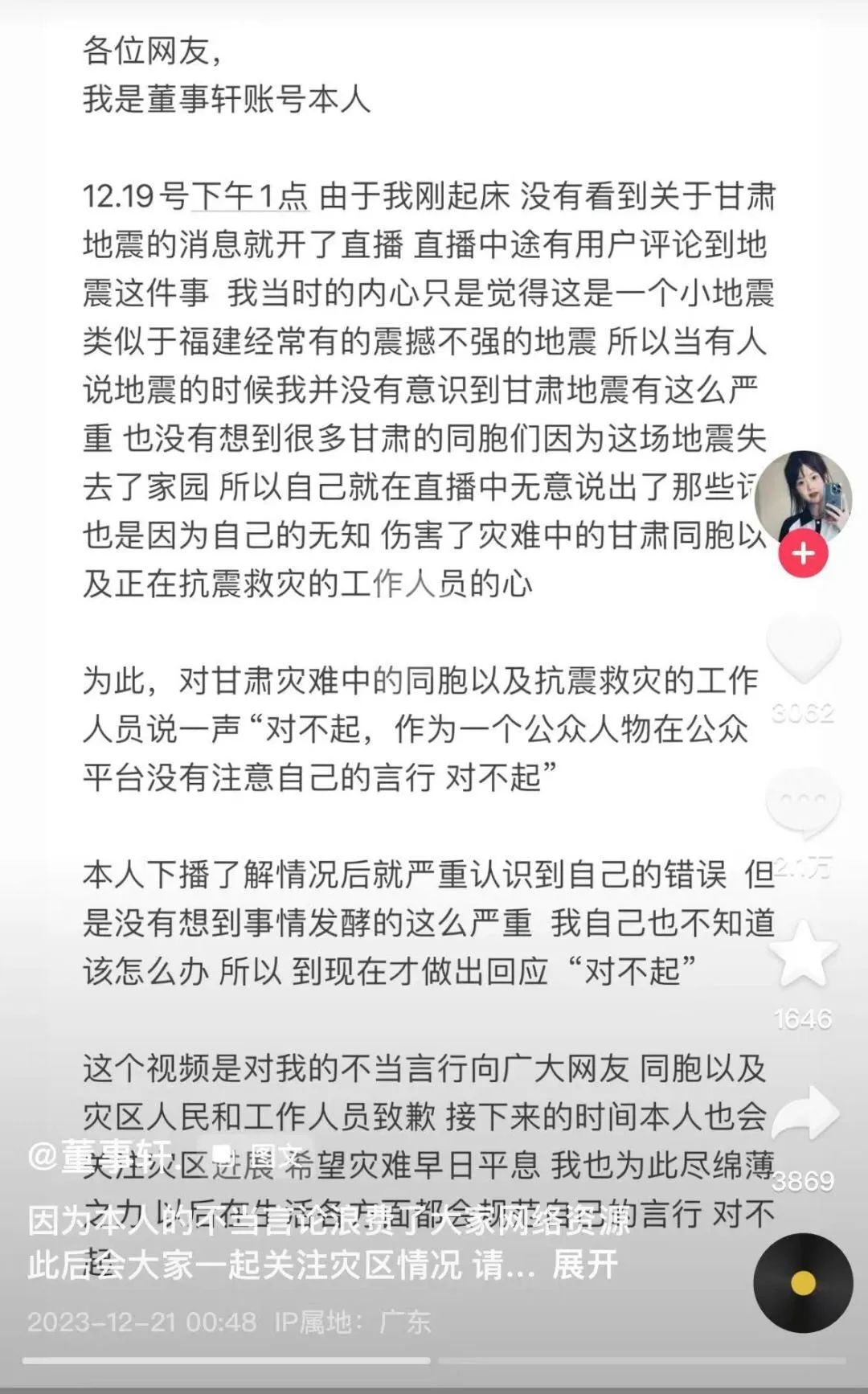Open the author's profile avatar

click(x=803, y=498)
